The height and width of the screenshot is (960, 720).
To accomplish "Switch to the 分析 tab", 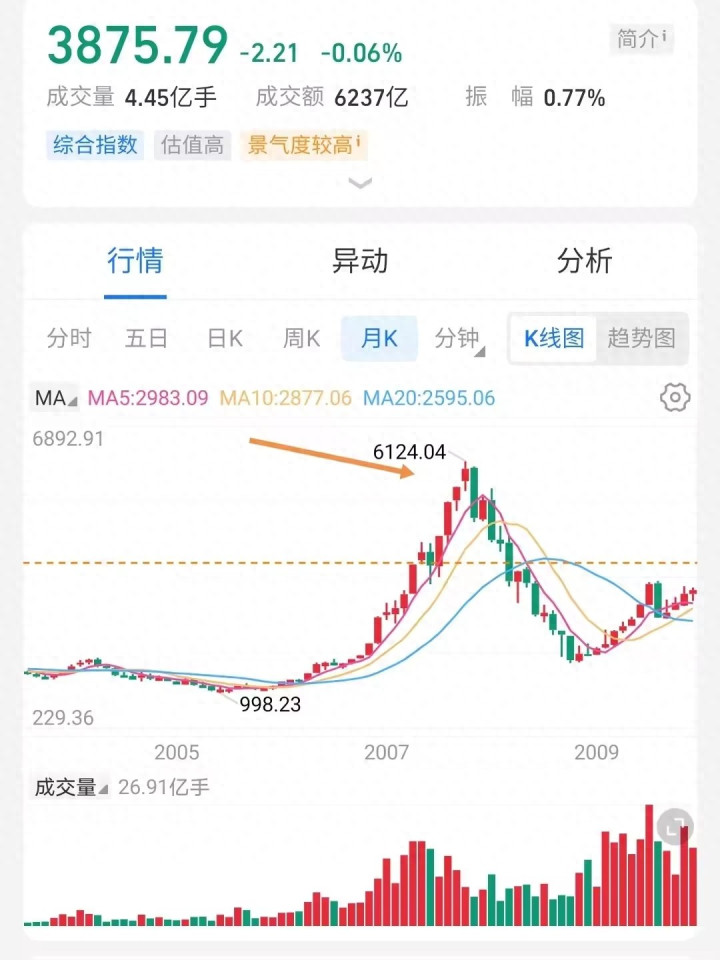I will (584, 262).
